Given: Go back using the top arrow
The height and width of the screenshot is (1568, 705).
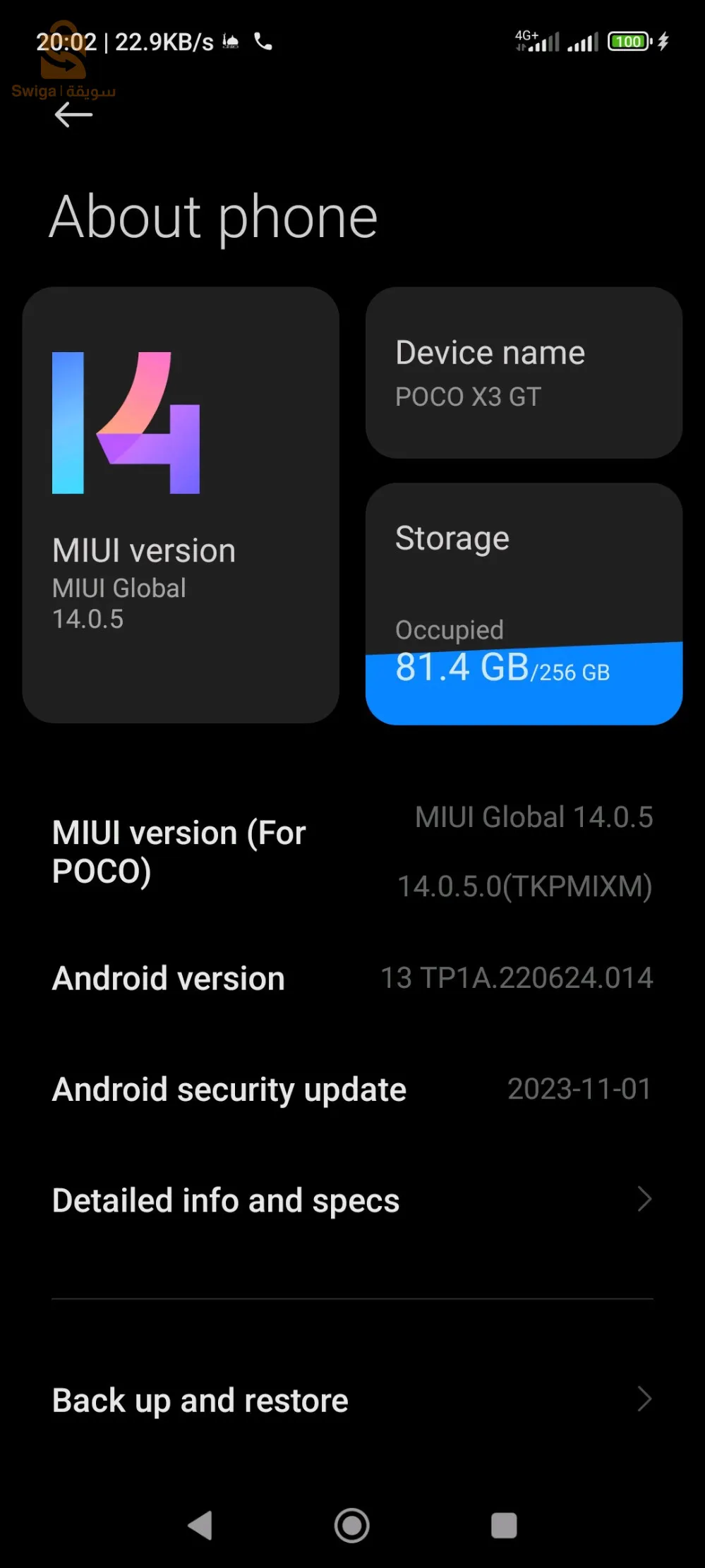Looking at the screenshot, I should coord(73,114).
